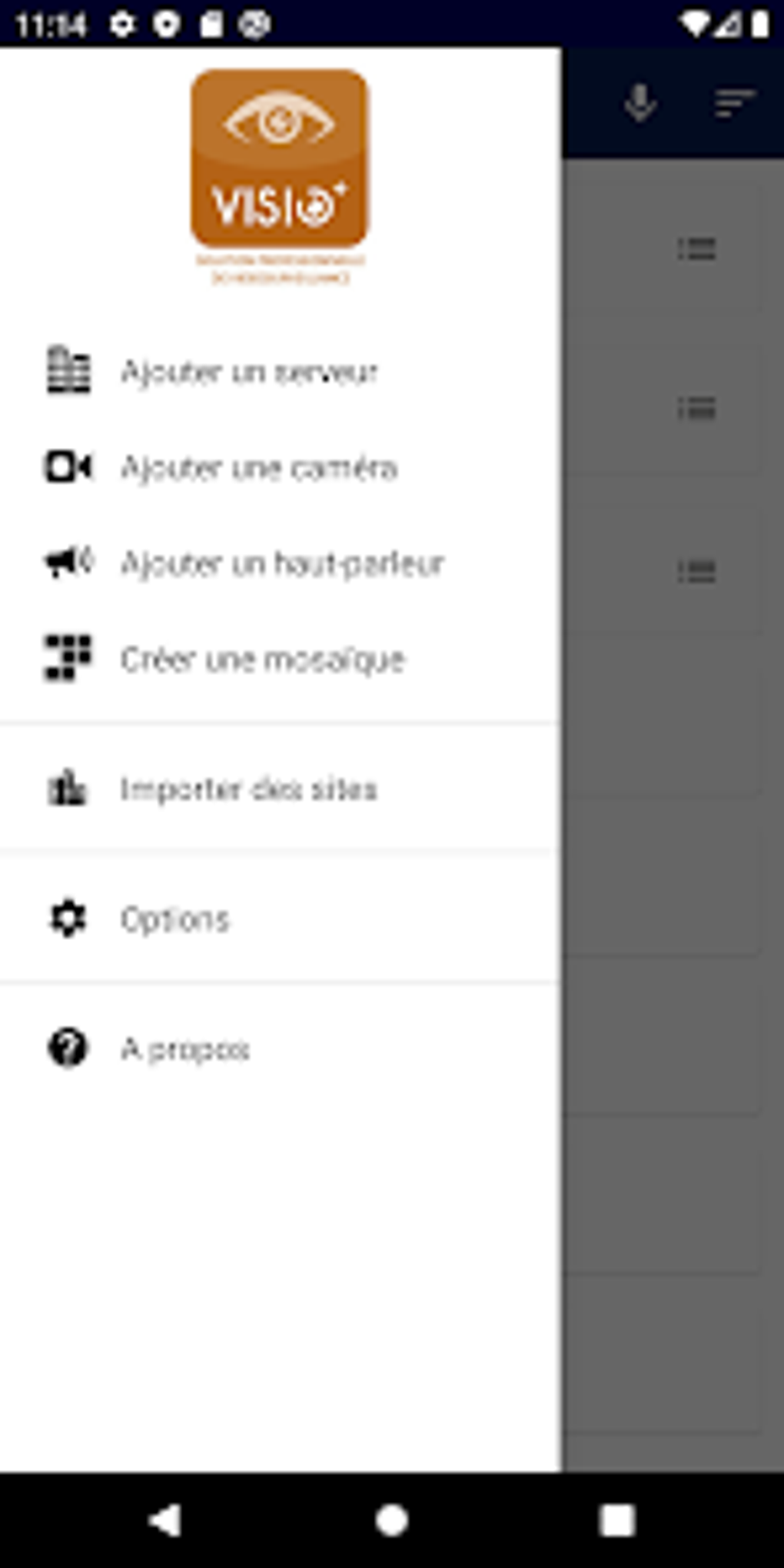
Task: Open 'A propos' screen
Action: pyautogui.click(x=185, y=1048)
